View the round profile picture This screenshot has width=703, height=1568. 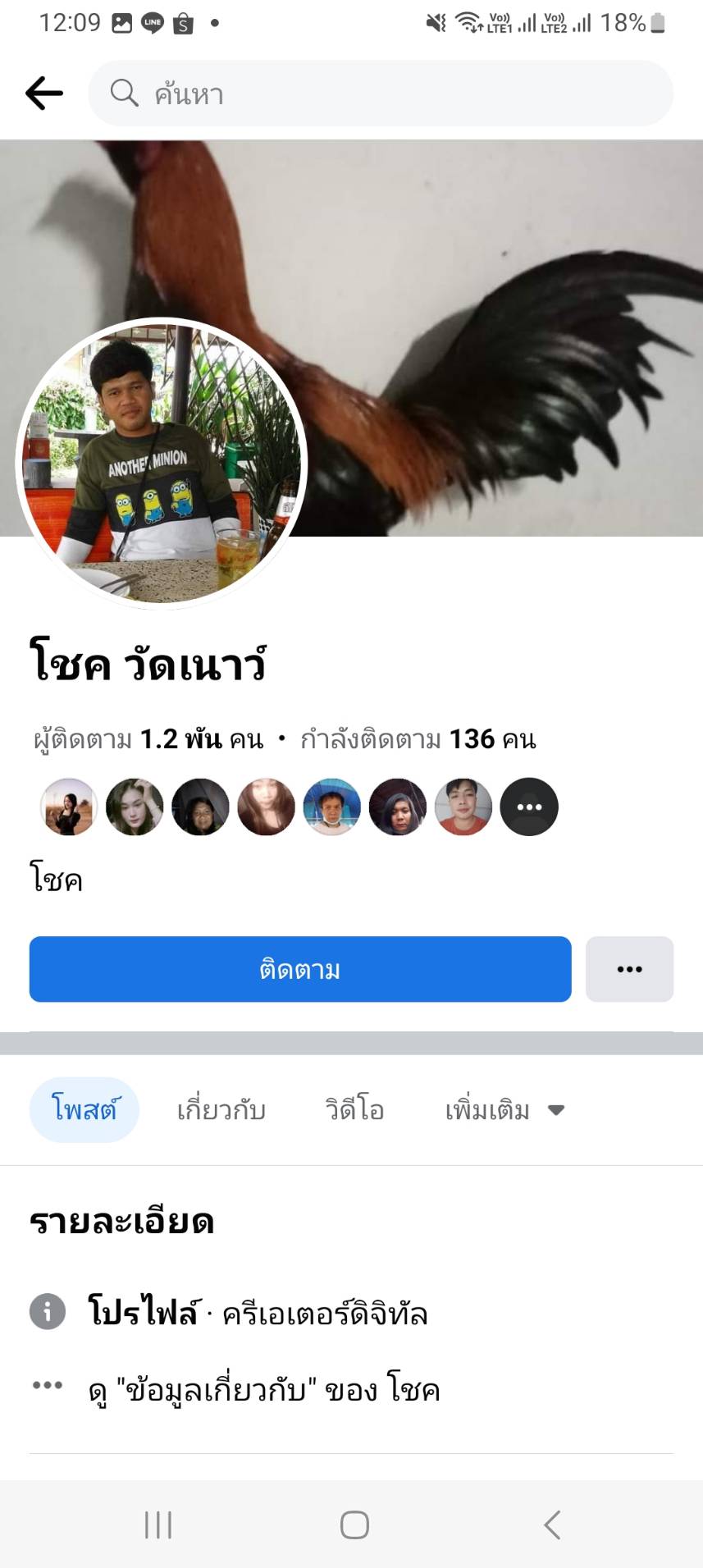pyautogui.click(x=162, y=464)
